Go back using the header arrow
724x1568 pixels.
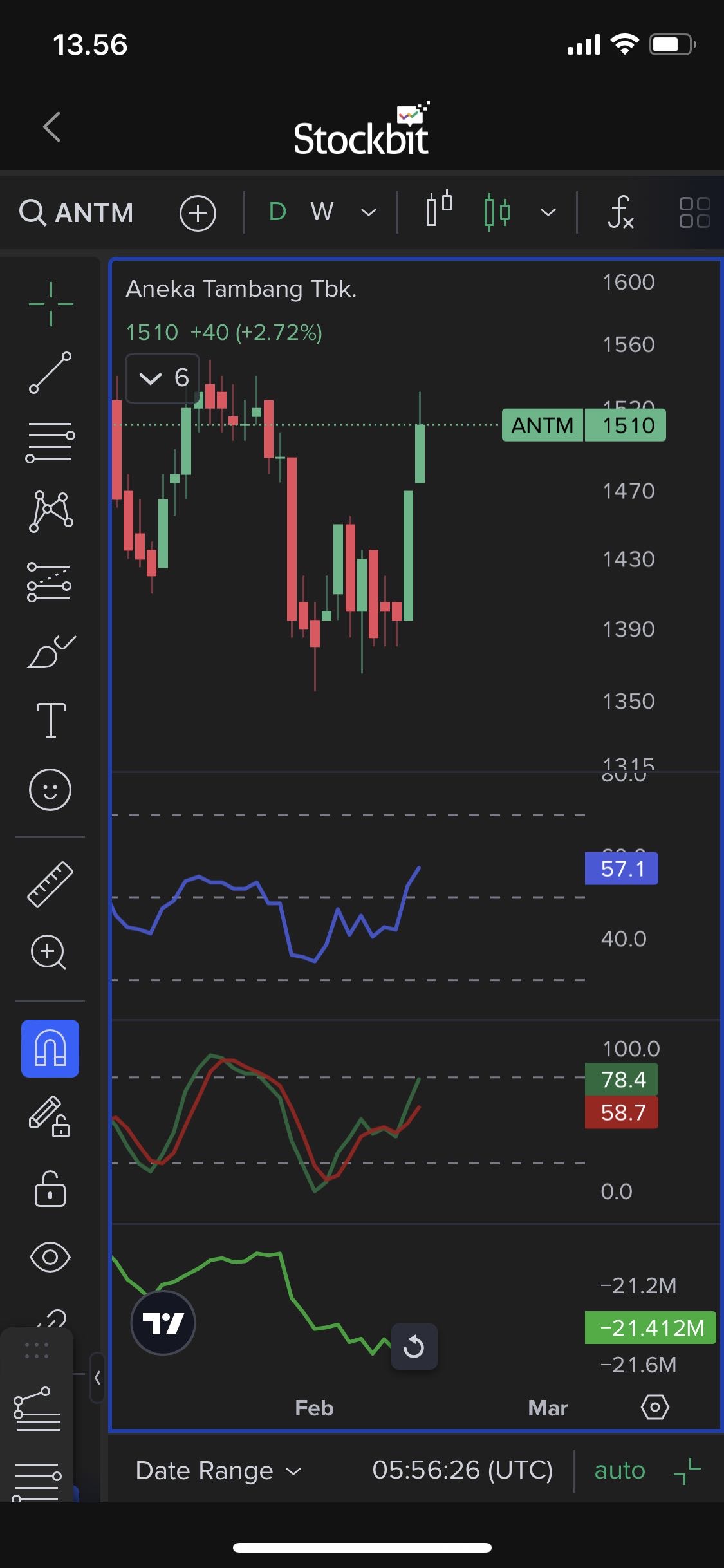point(51,127)
